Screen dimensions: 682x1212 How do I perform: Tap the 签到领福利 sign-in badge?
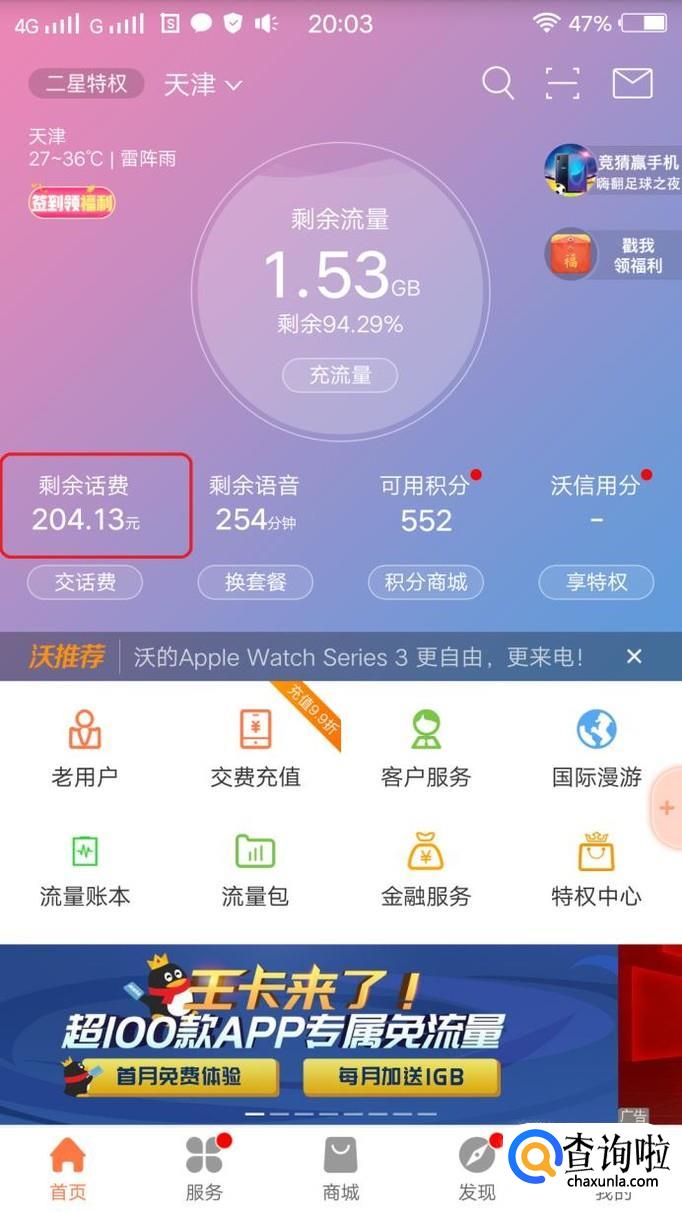click(71, 203)
